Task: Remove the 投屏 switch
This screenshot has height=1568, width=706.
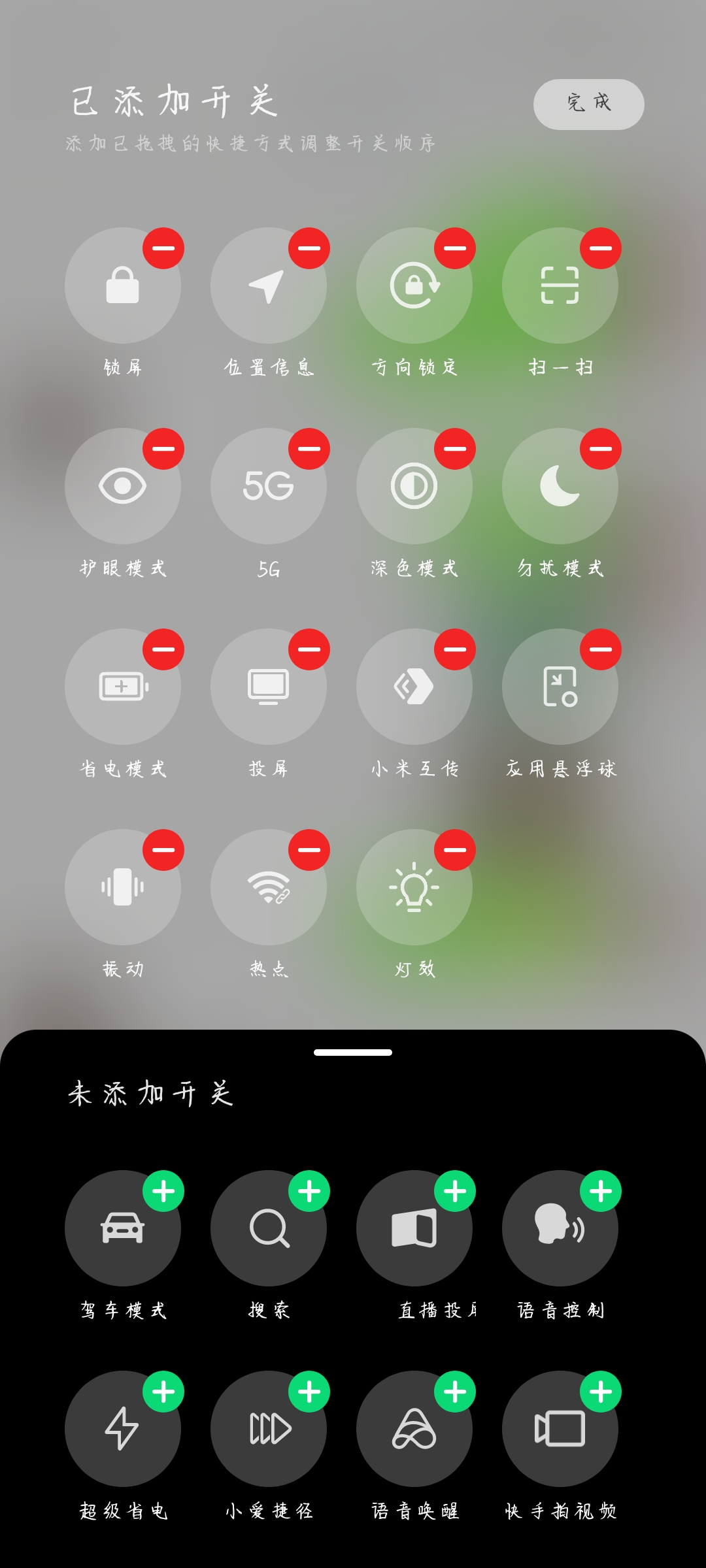Action: (x=309, y=649)
